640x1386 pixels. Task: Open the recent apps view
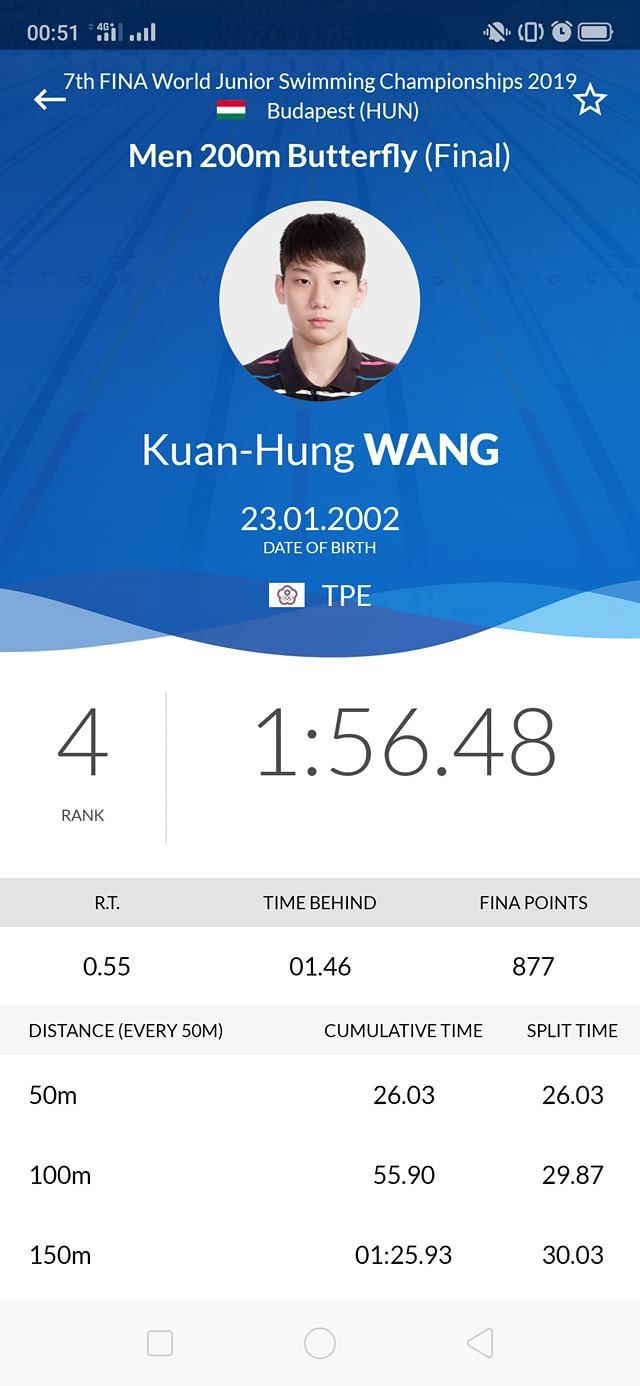(160, 1343)
